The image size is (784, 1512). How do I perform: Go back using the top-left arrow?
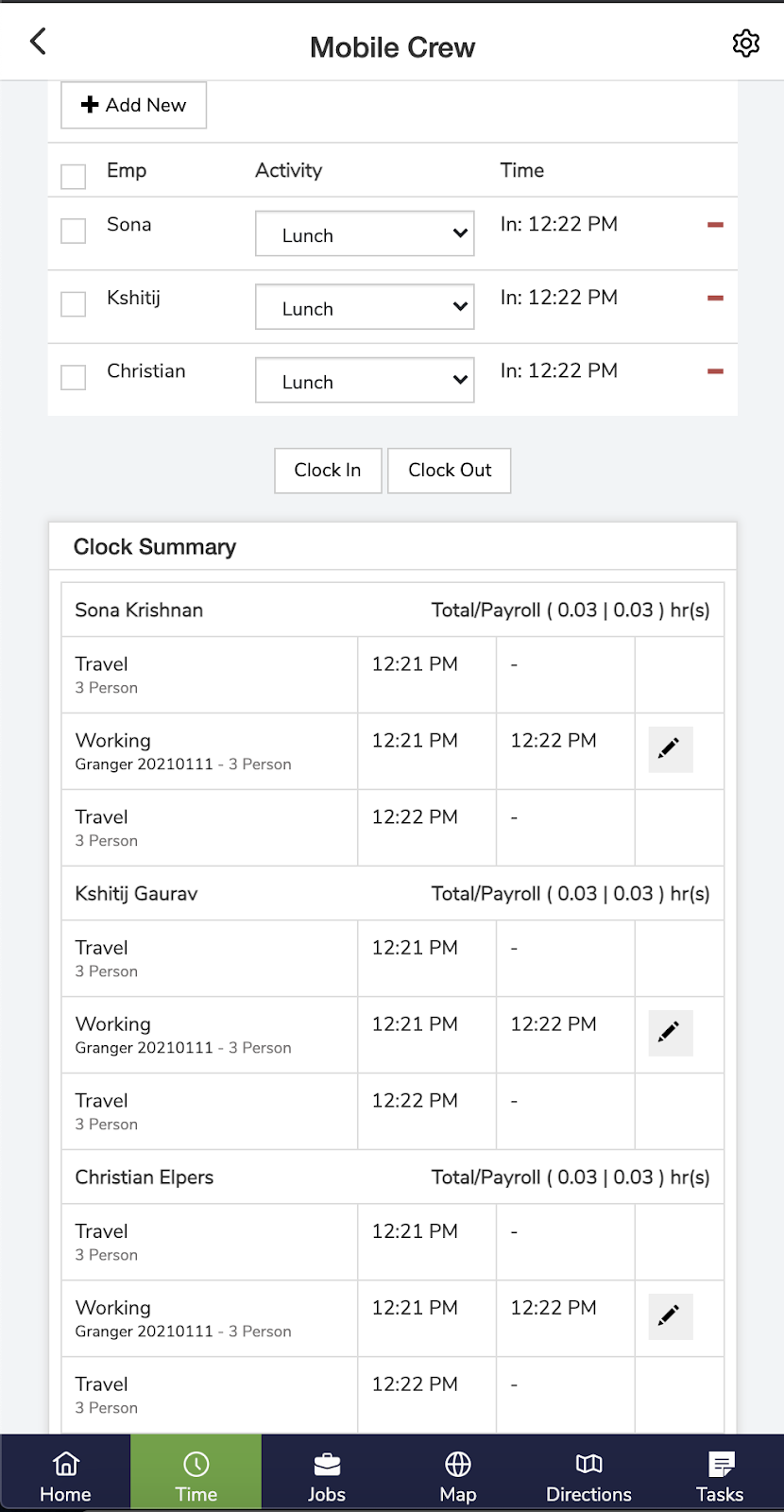(x=37, y=42)
